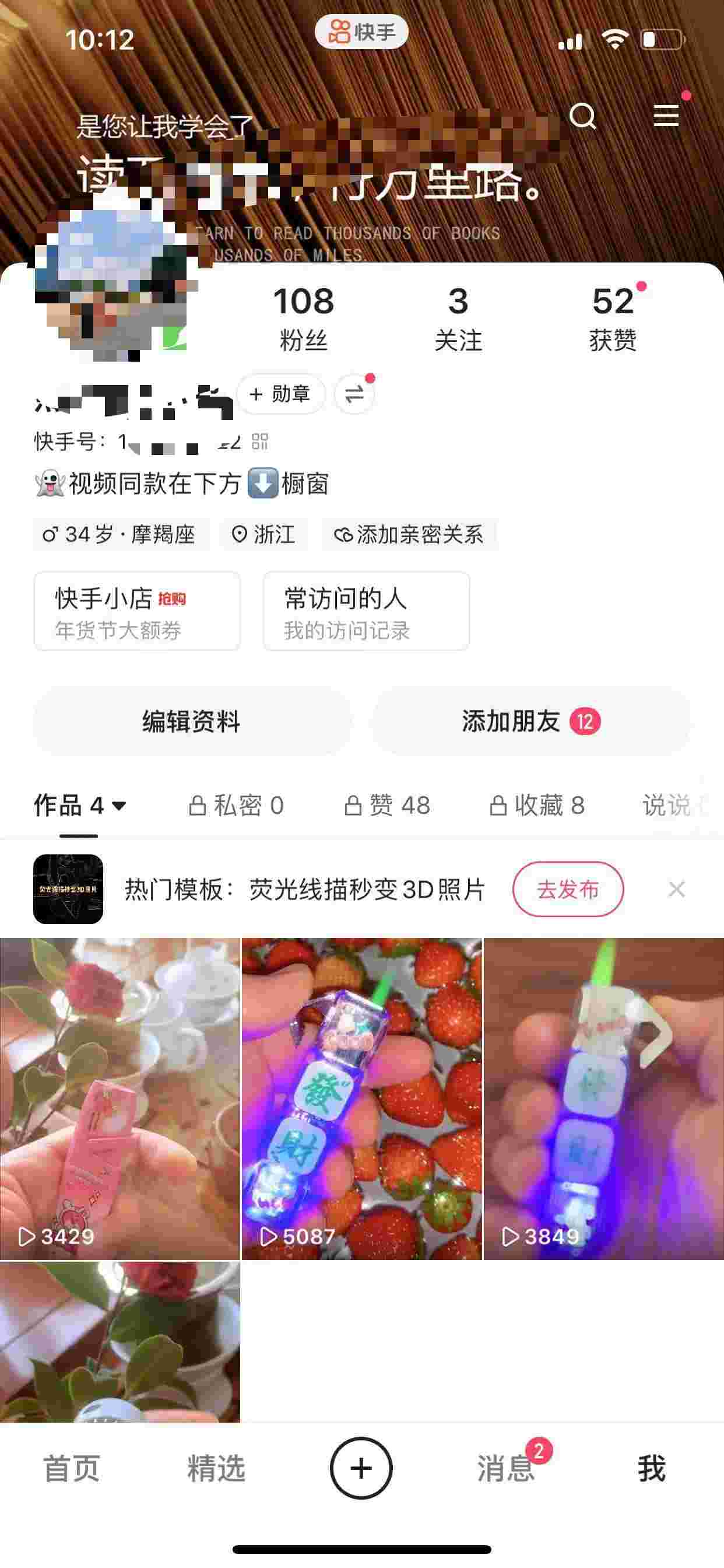
Task: Open the hamburger menu
Action: point(666,116)
